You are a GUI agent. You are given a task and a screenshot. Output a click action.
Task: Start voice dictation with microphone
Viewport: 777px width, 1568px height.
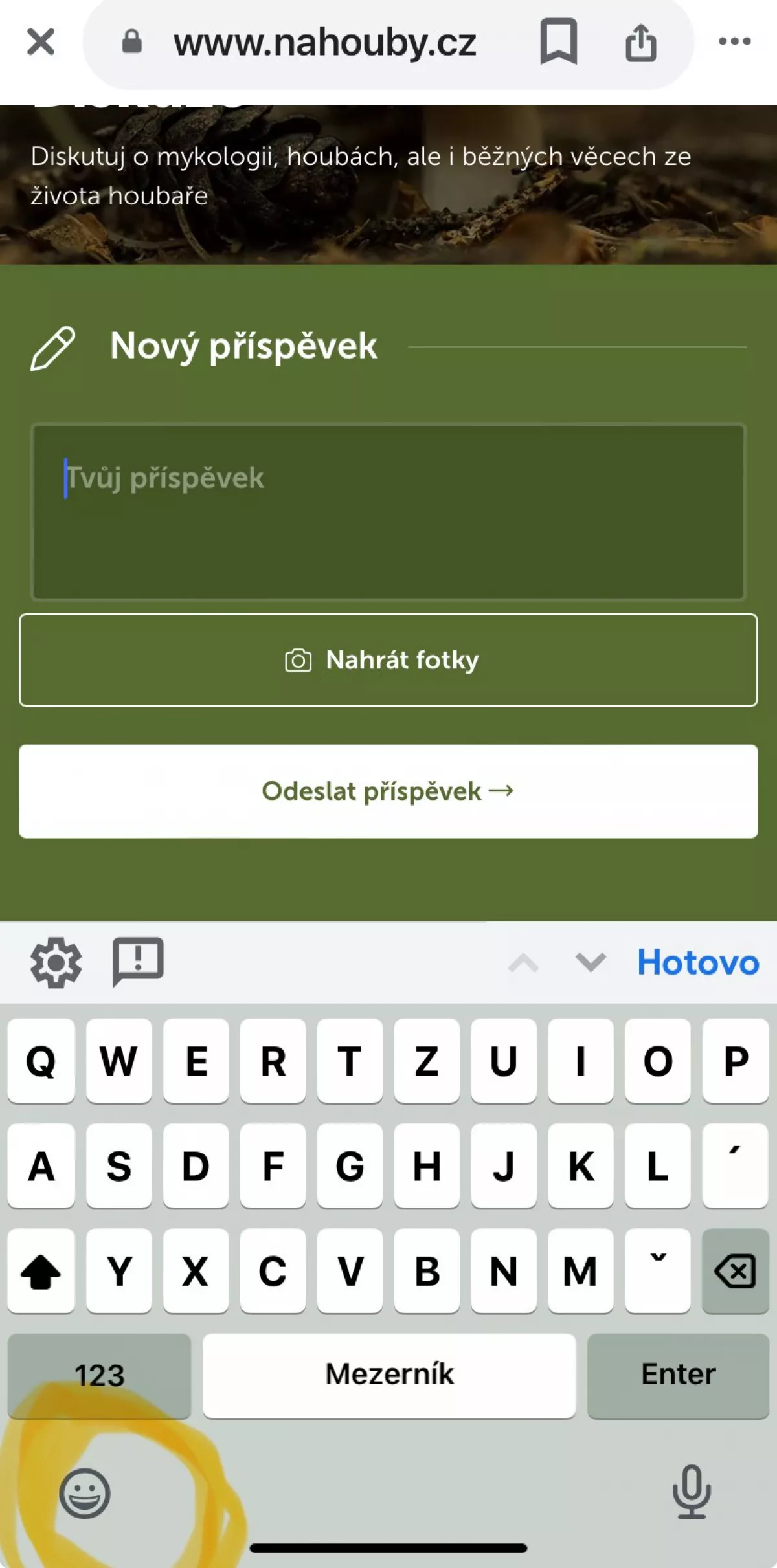pos(691,1492)
